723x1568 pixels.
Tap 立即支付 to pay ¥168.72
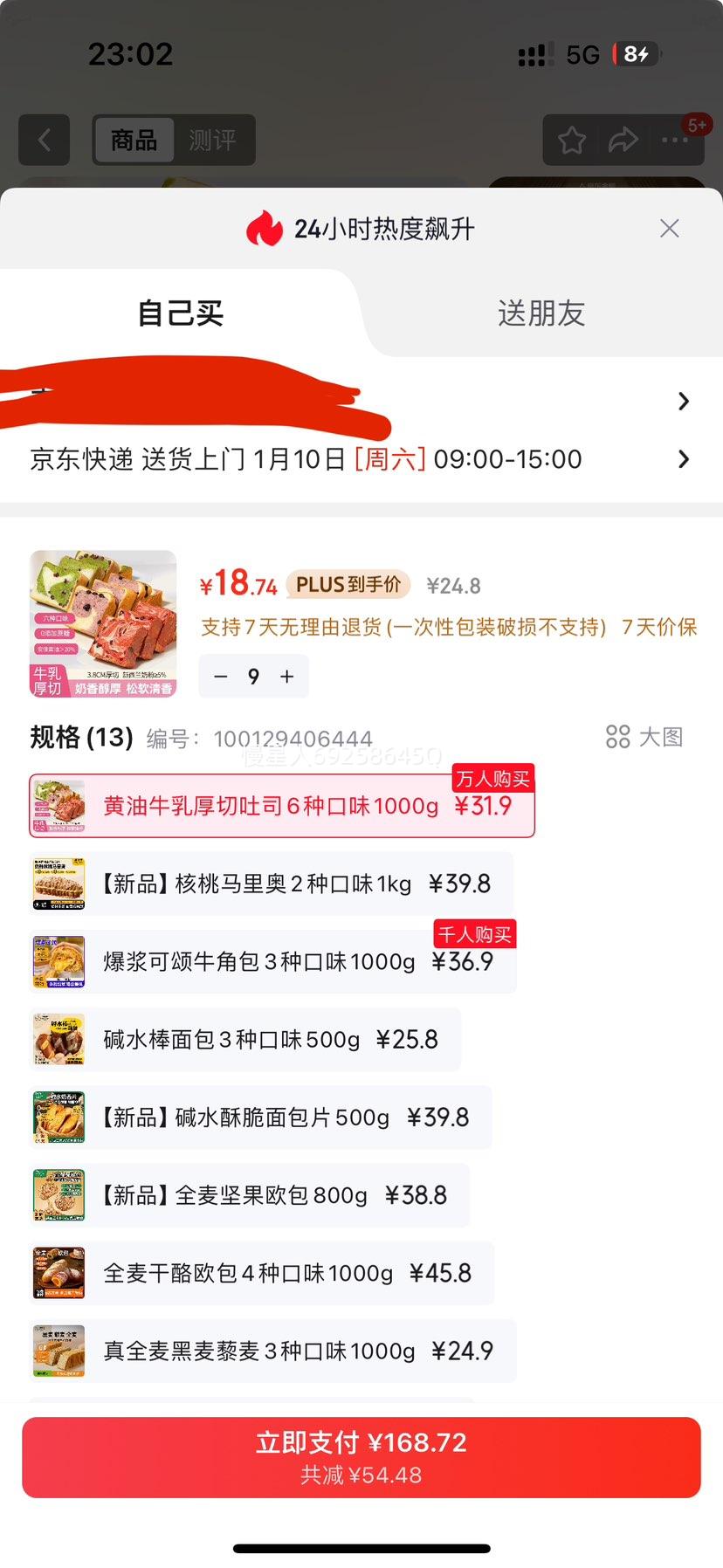coord(361,1455)
